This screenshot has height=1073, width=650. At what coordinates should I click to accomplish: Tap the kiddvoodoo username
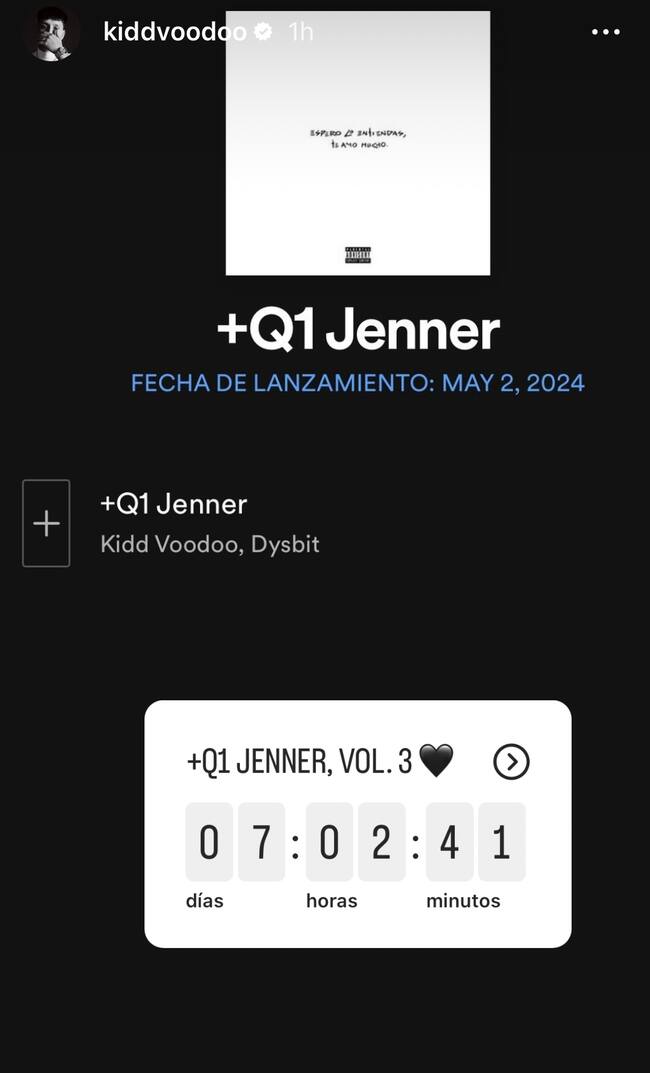(x=174, y=32)
